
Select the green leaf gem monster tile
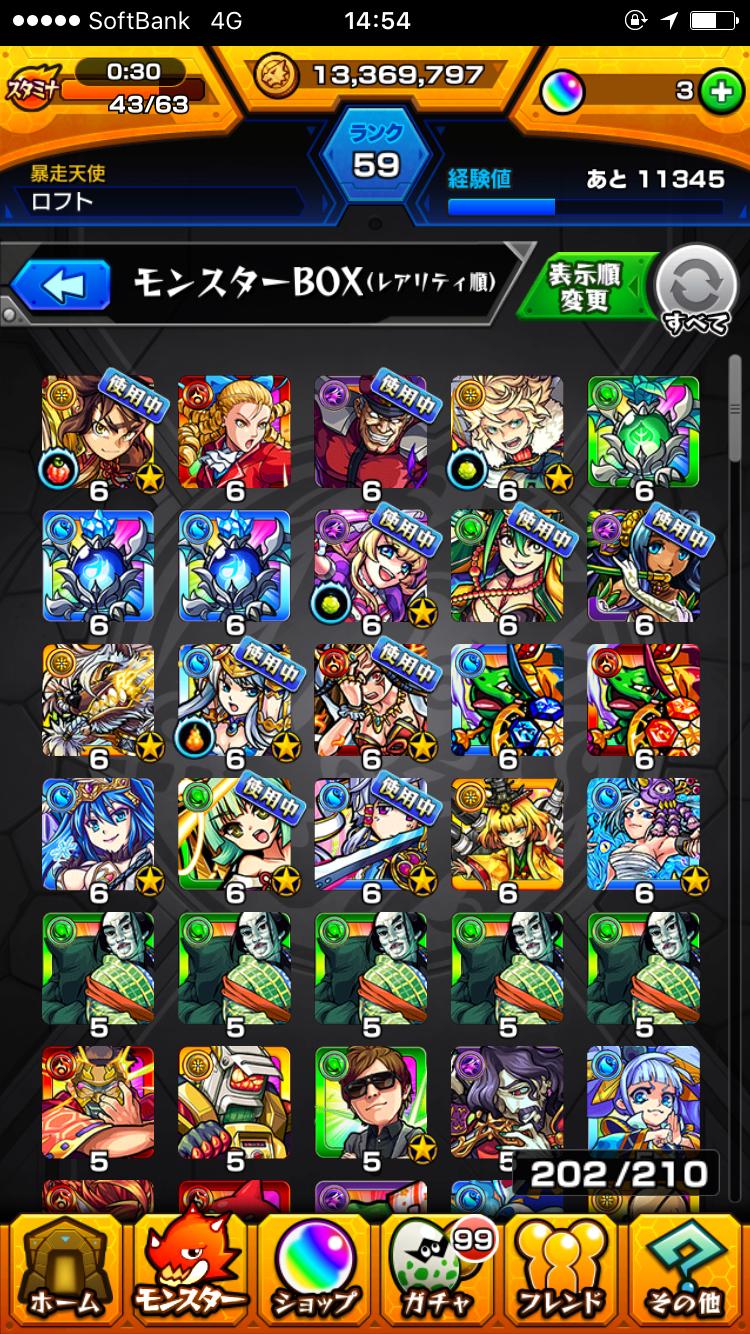[643, 432]
